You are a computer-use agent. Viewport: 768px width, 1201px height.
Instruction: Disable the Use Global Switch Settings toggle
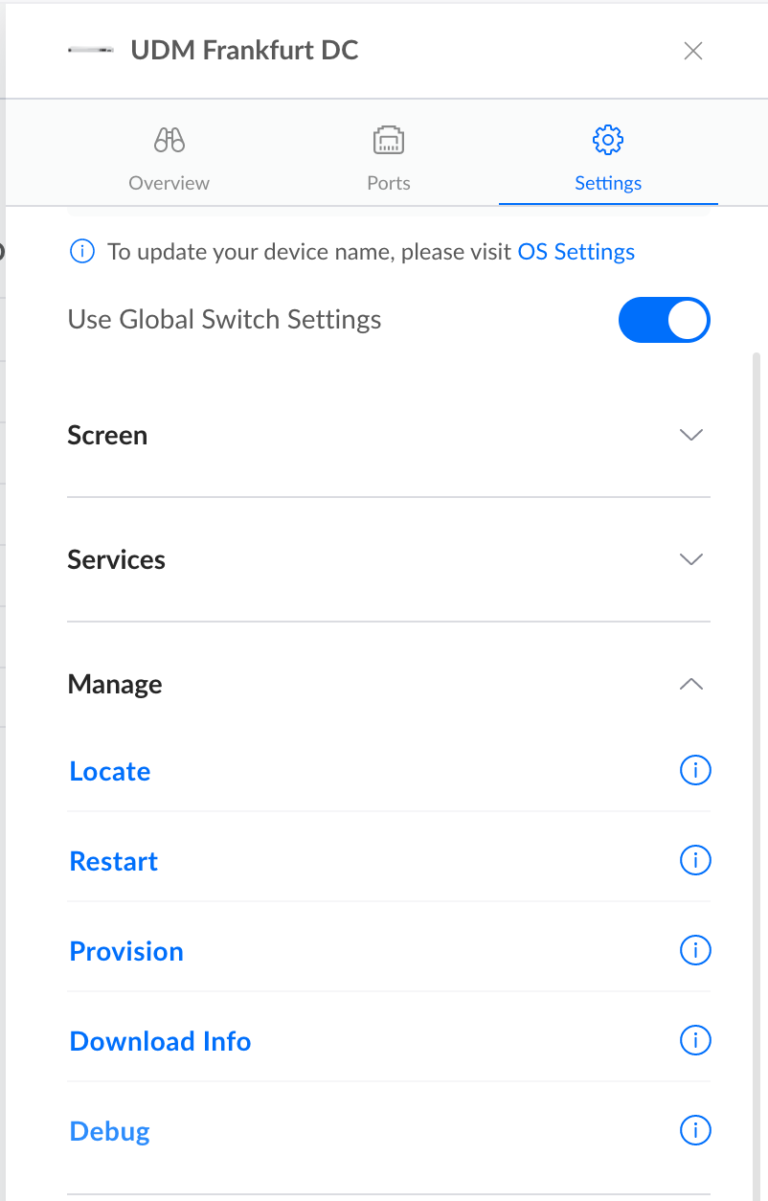pyautogui.click(x=664, y=319)
